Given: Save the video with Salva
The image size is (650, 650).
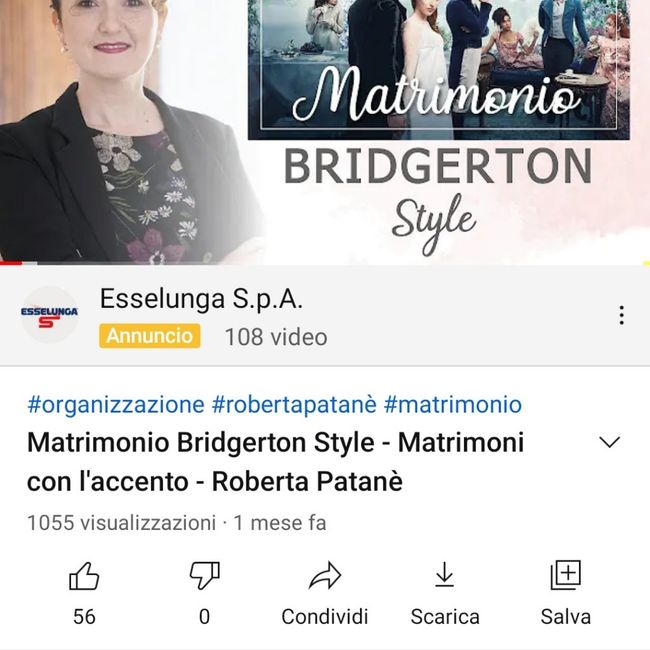Looking at the screenshot, I should 565,577.
